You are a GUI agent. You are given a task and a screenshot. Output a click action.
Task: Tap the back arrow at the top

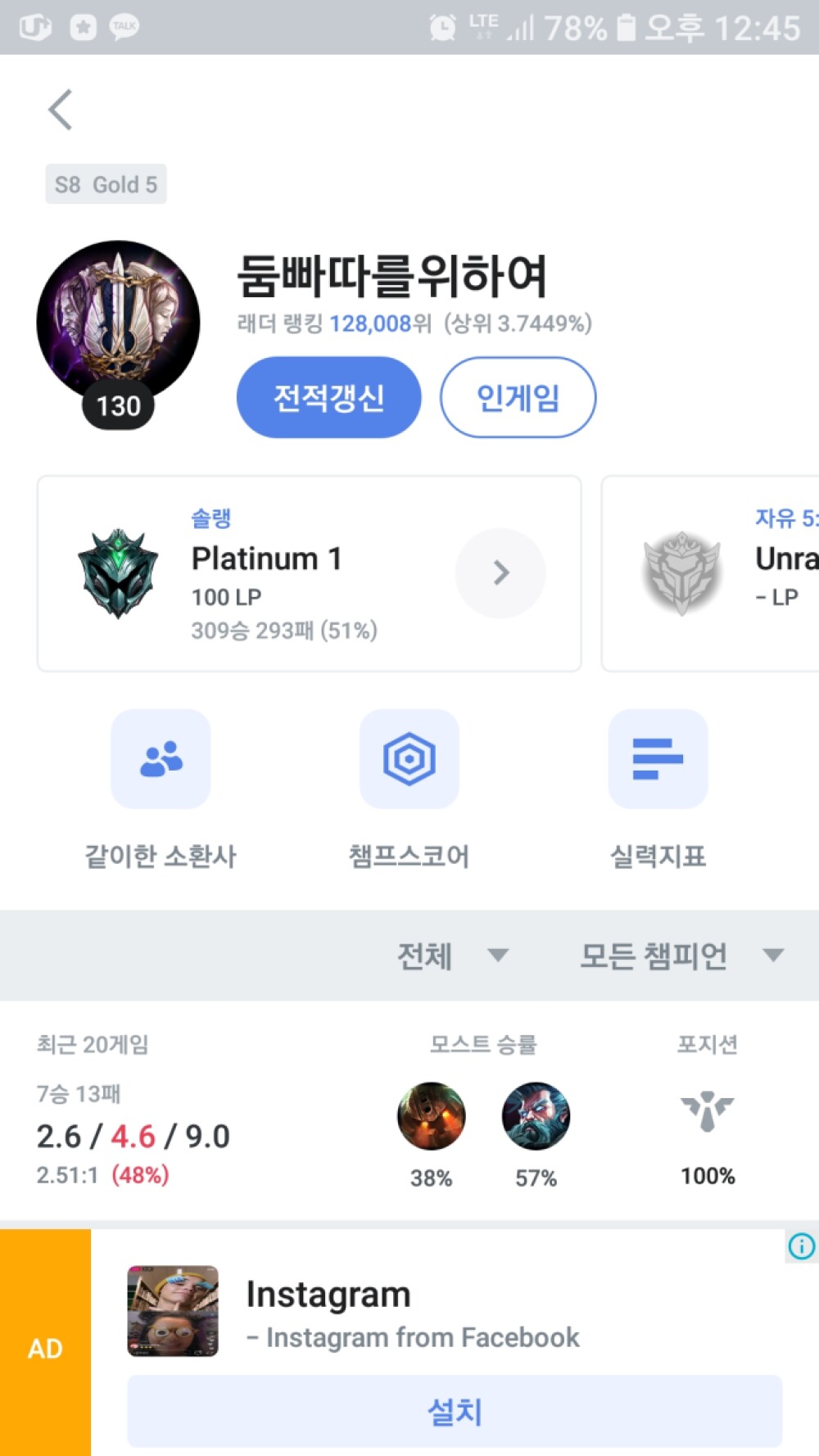point(59,109)
